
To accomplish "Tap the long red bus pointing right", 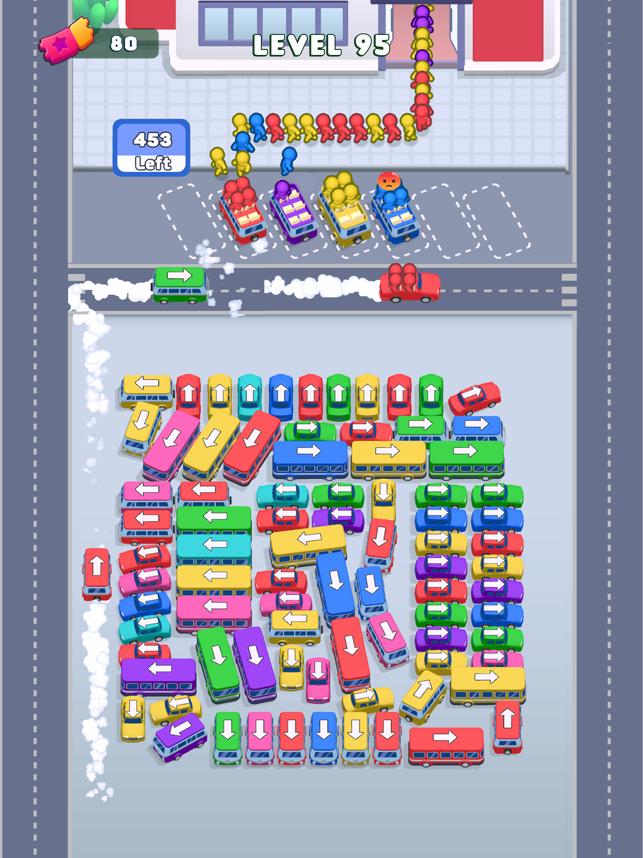I will click(445, 740).
